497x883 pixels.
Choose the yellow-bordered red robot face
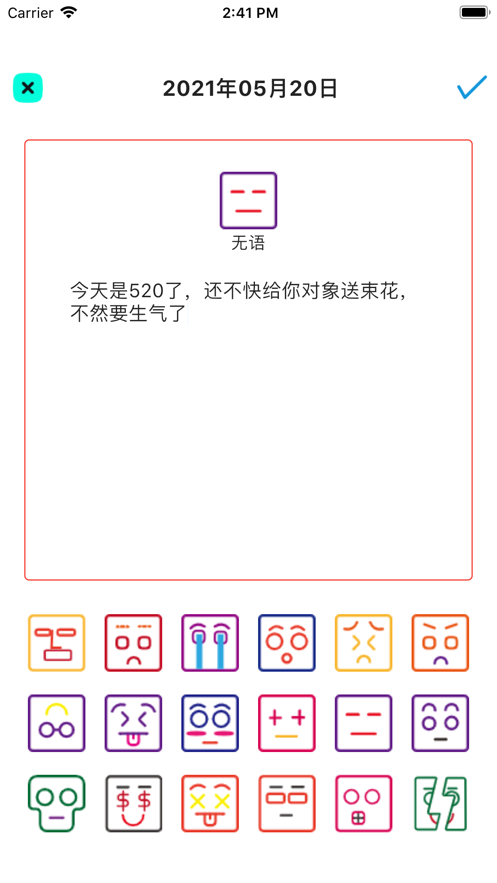click(x=56, y=643)
